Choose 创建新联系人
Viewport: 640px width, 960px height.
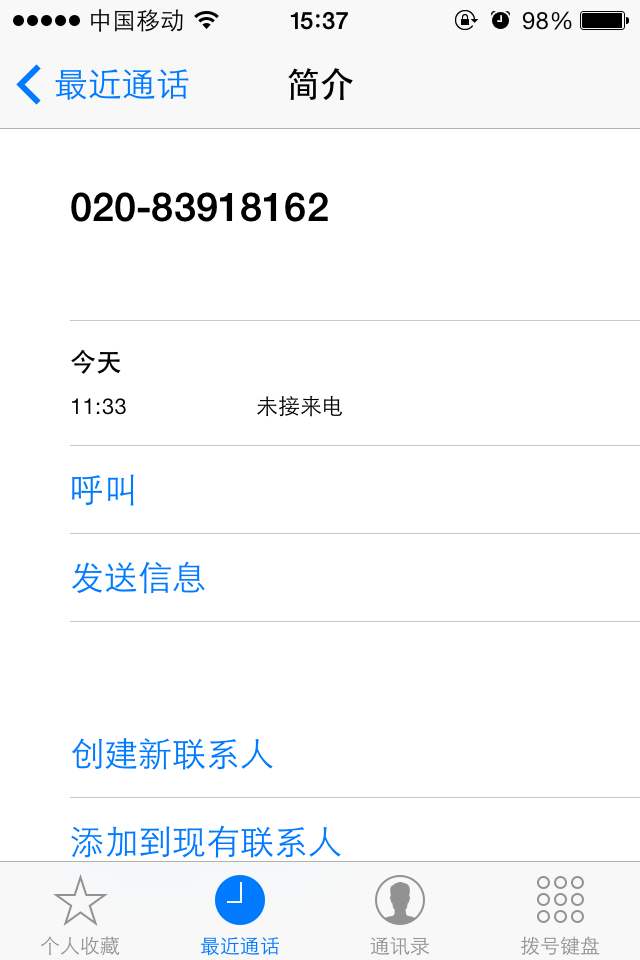coord(172,754)
